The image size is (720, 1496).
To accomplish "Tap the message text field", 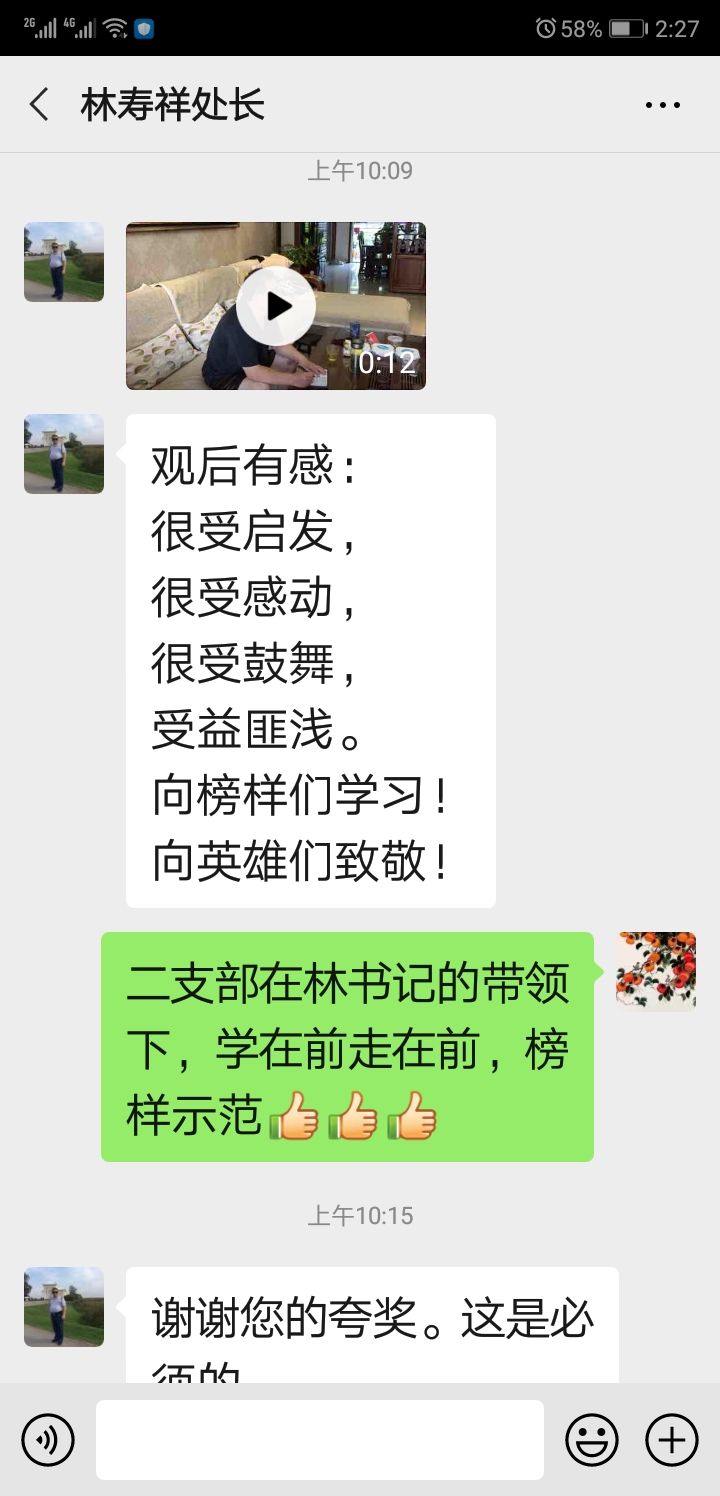I will click(320, 1440).
